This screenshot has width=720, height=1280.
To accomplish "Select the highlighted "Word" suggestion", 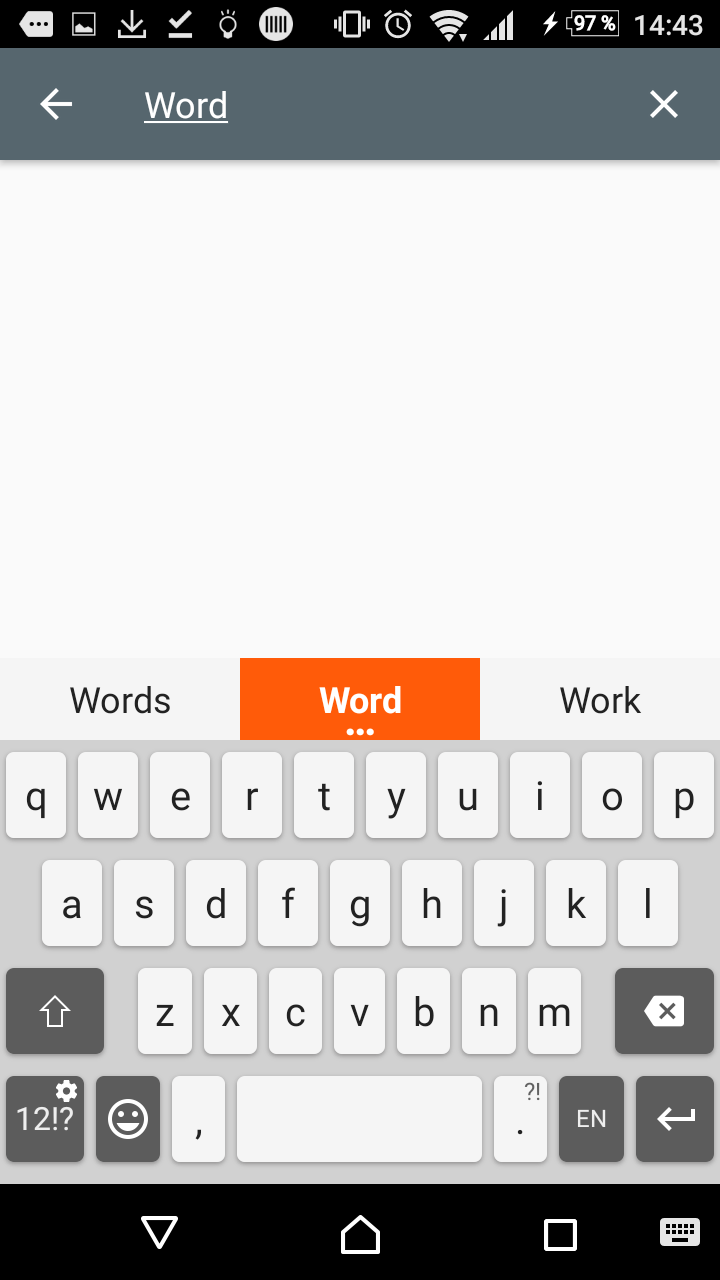I will pos(360,700).
